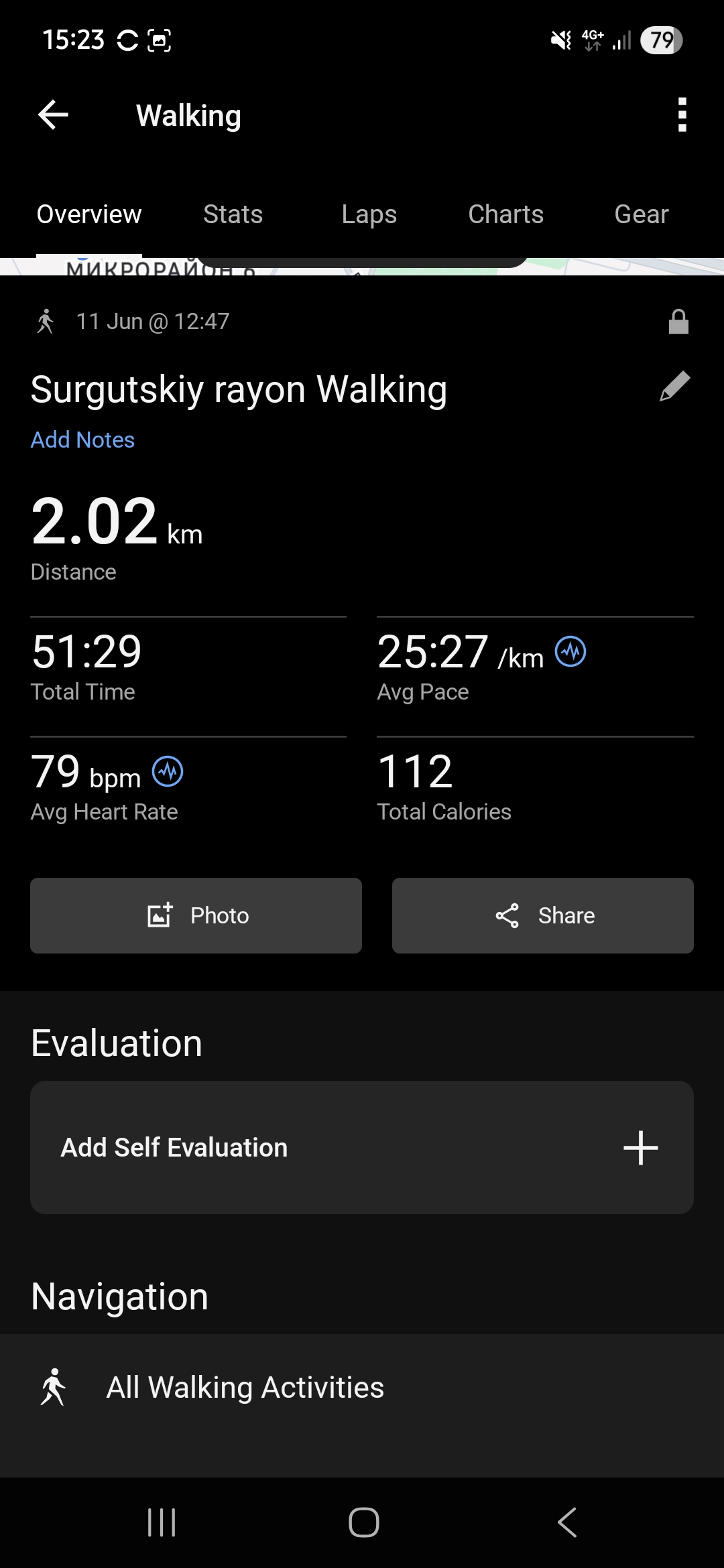This screenshot has width=724, height=1568.
Task: Add a photo to this activity
Action: click(x=196, y=915)
